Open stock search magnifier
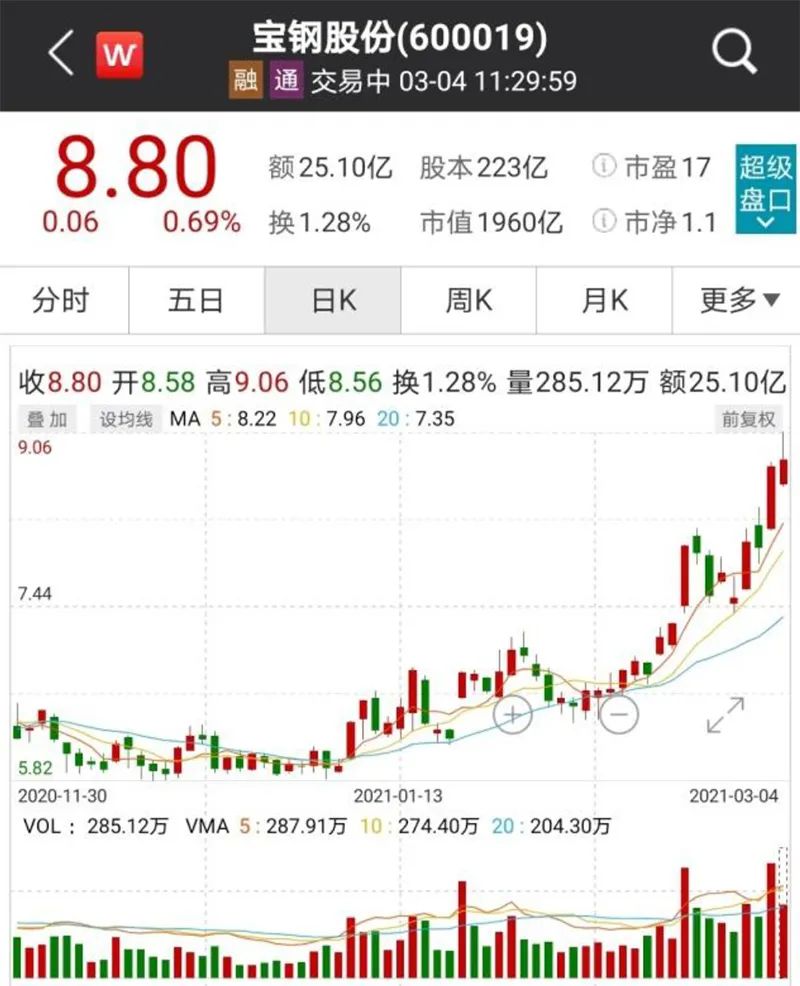 735,52
